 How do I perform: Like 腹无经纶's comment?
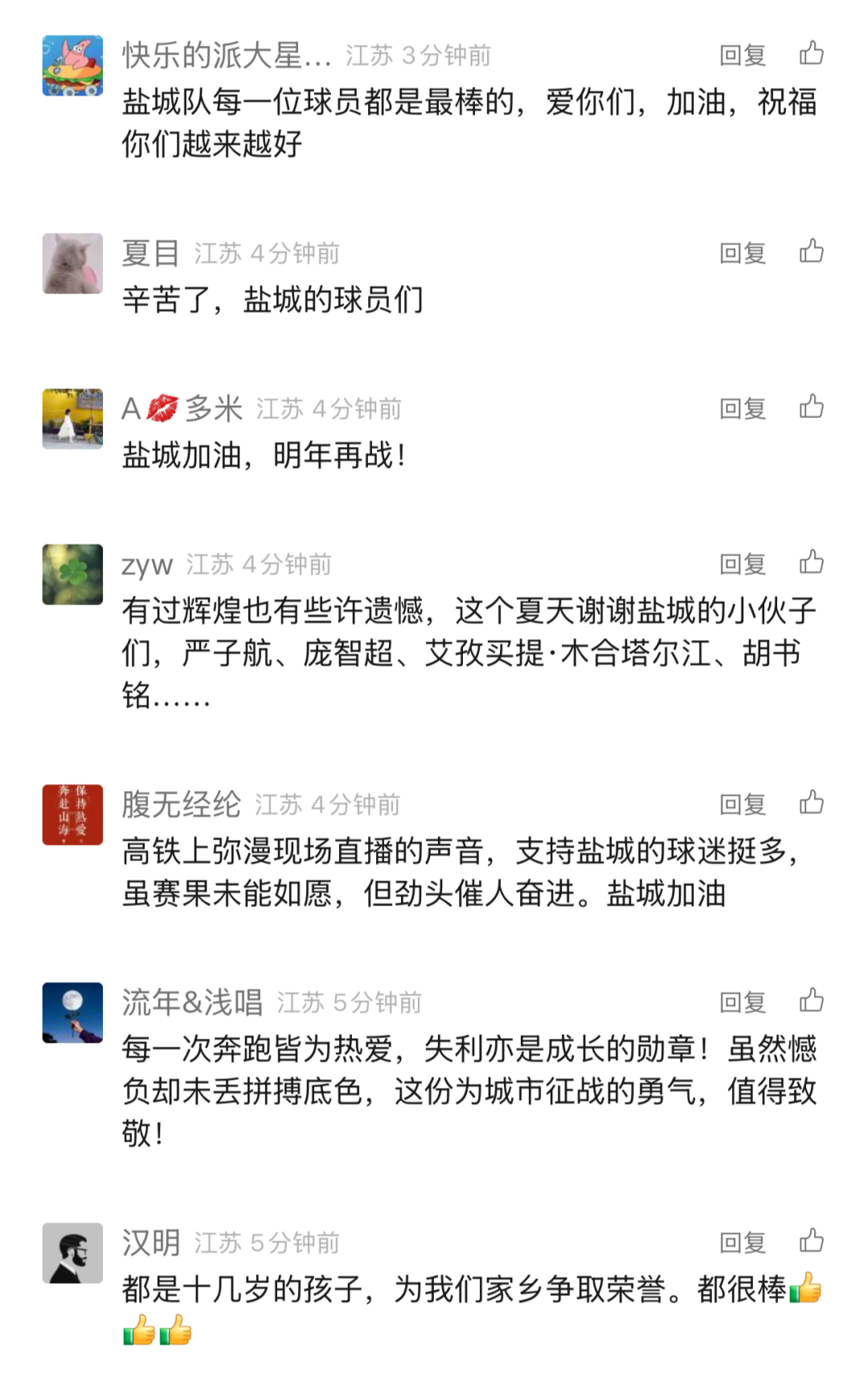pyautogui.click(x=811, y=802)
